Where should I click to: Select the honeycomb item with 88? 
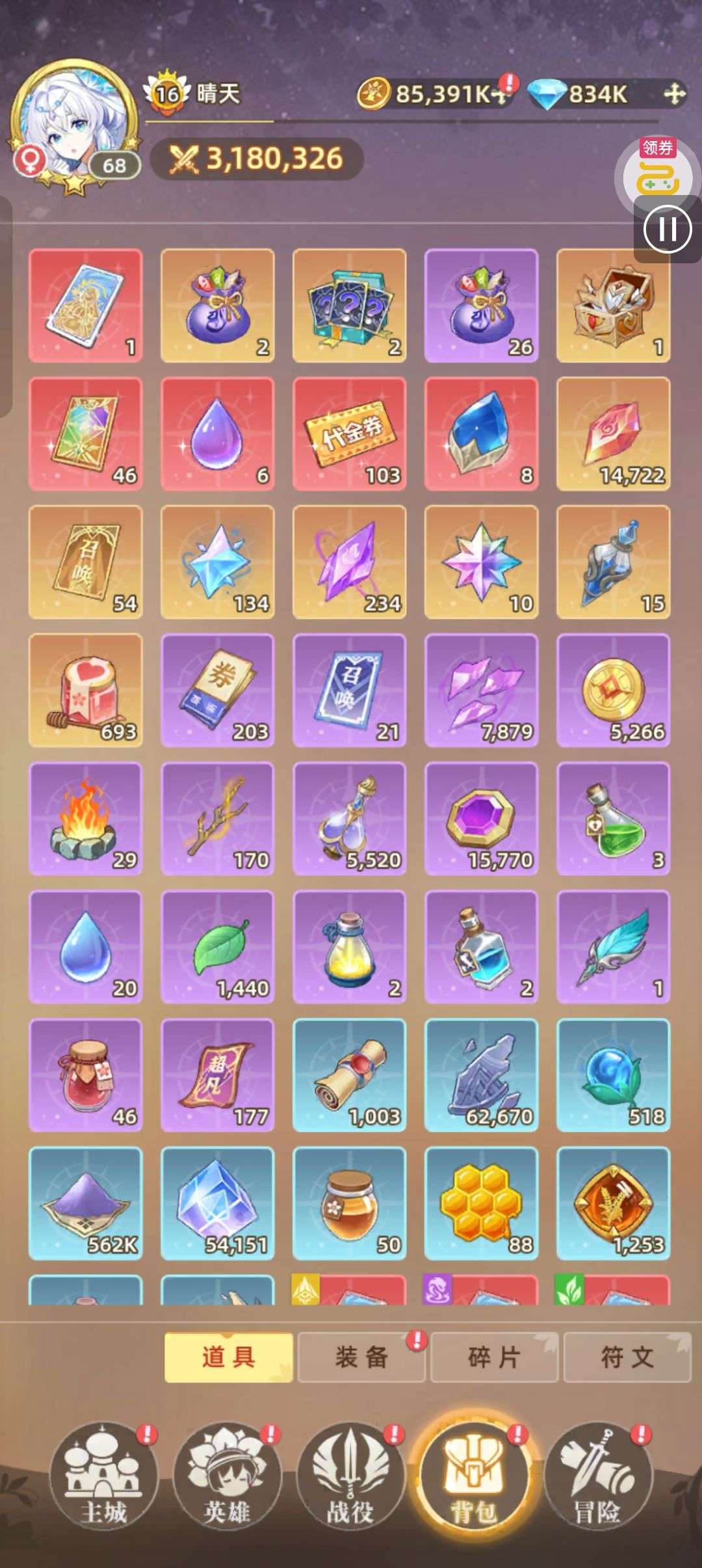click(481, 1203)
